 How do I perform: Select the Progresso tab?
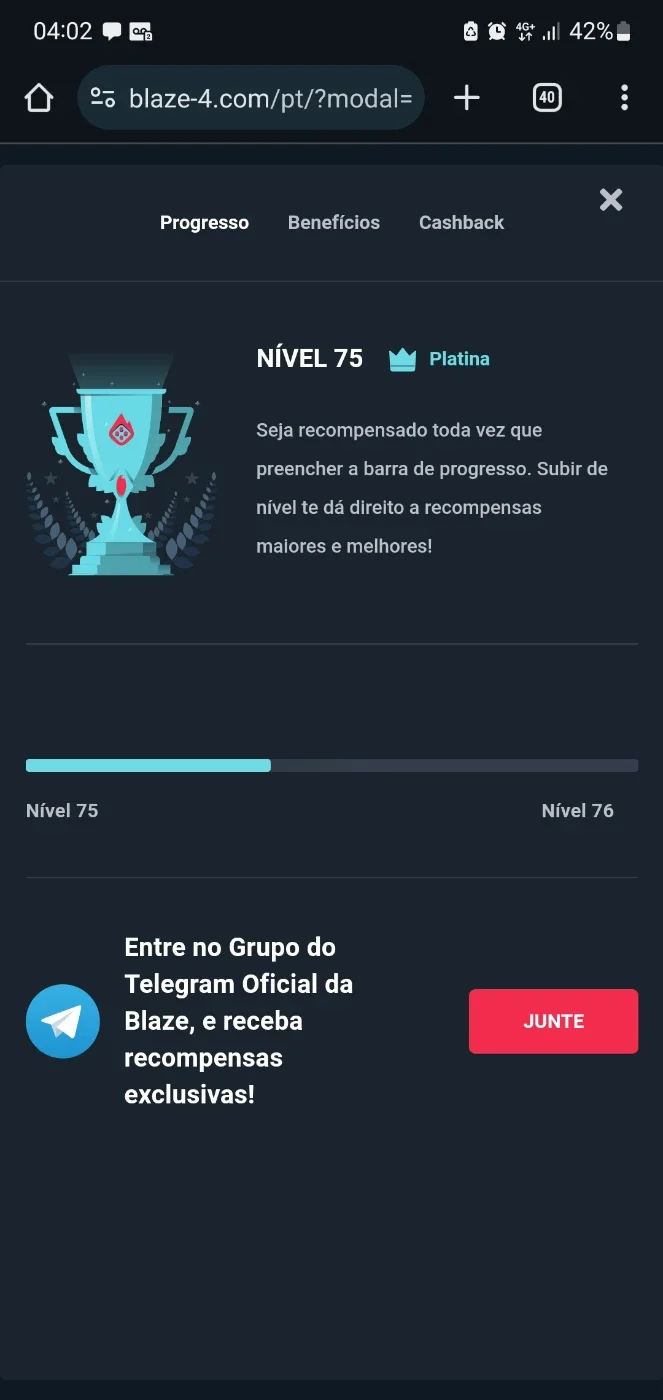204,223
